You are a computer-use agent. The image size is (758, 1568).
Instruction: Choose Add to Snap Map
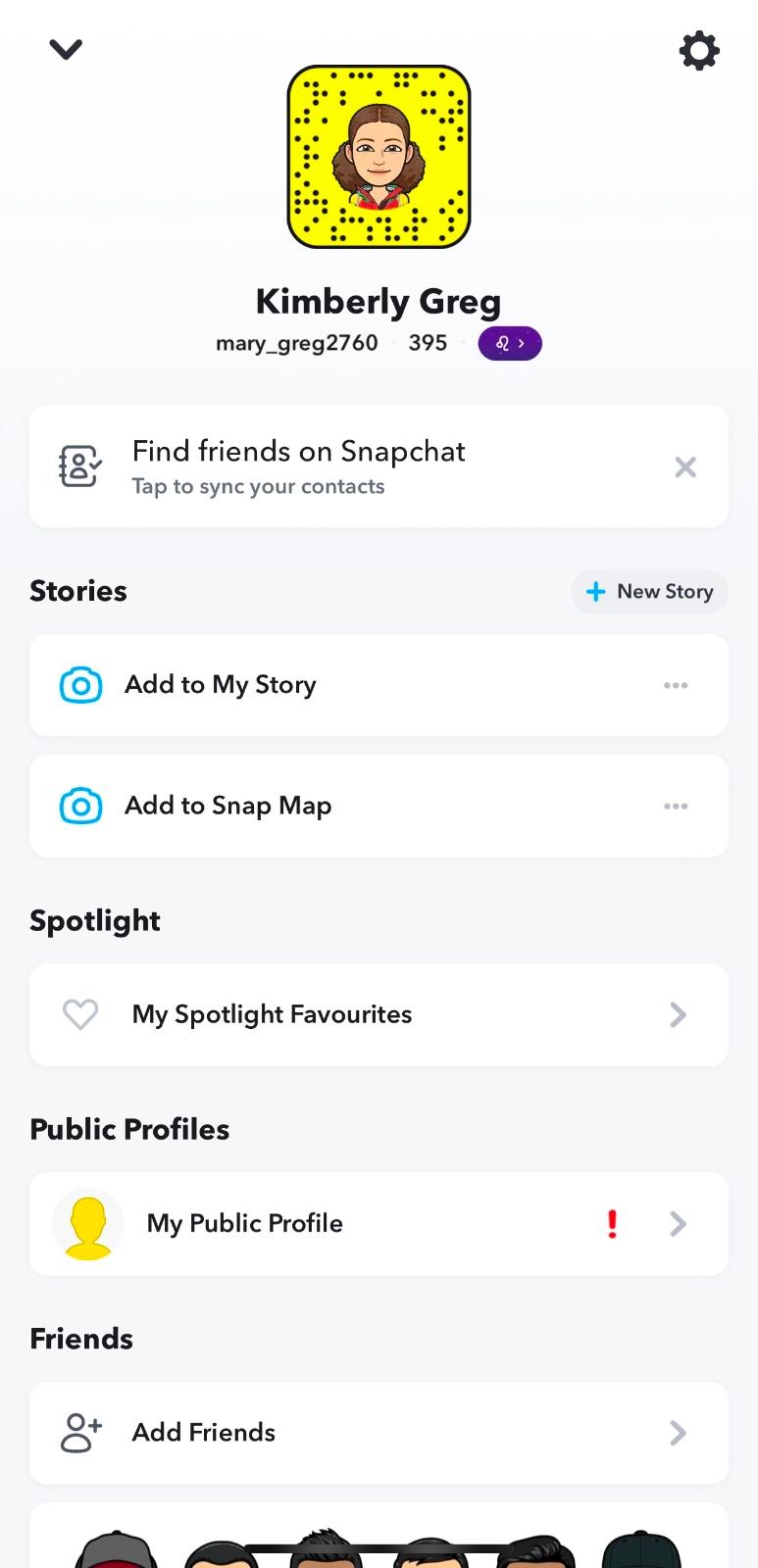pos(227,807)
